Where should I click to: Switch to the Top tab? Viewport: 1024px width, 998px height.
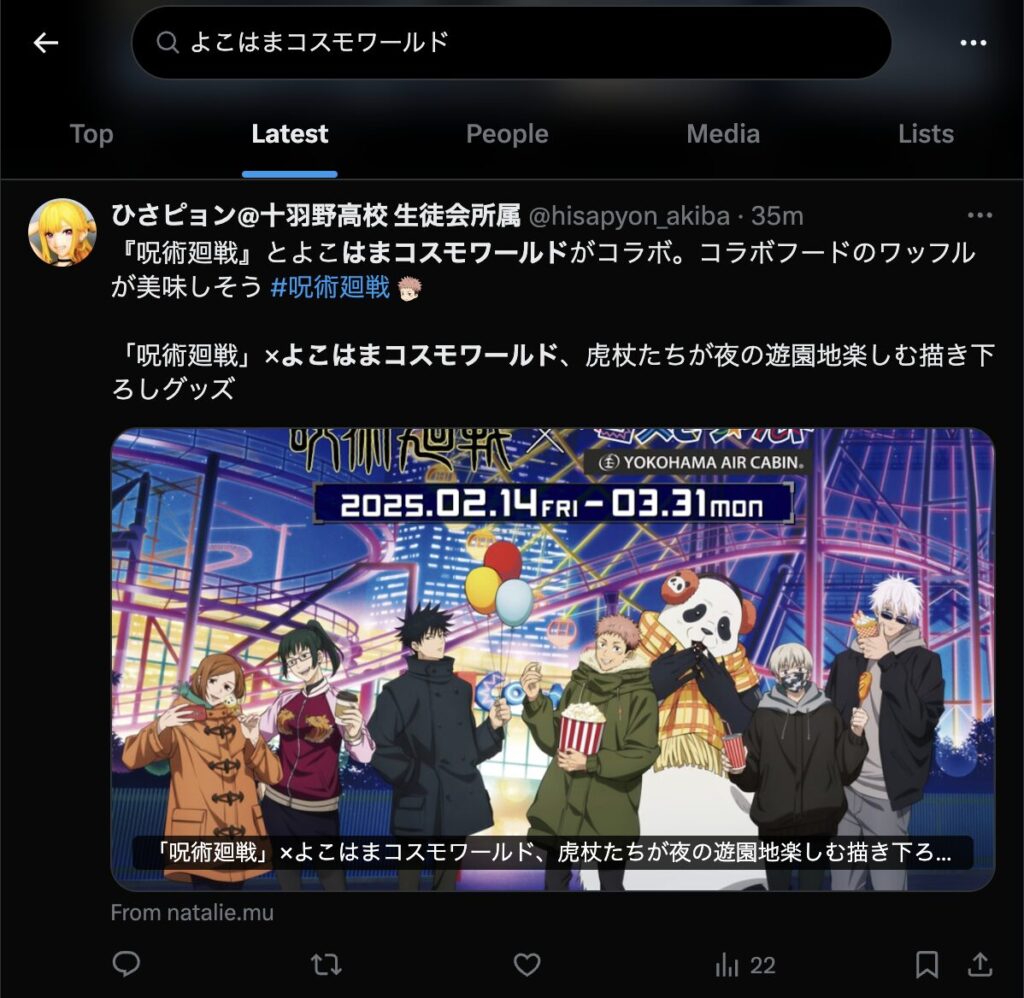pyautogui.click(x=91, y=134)
